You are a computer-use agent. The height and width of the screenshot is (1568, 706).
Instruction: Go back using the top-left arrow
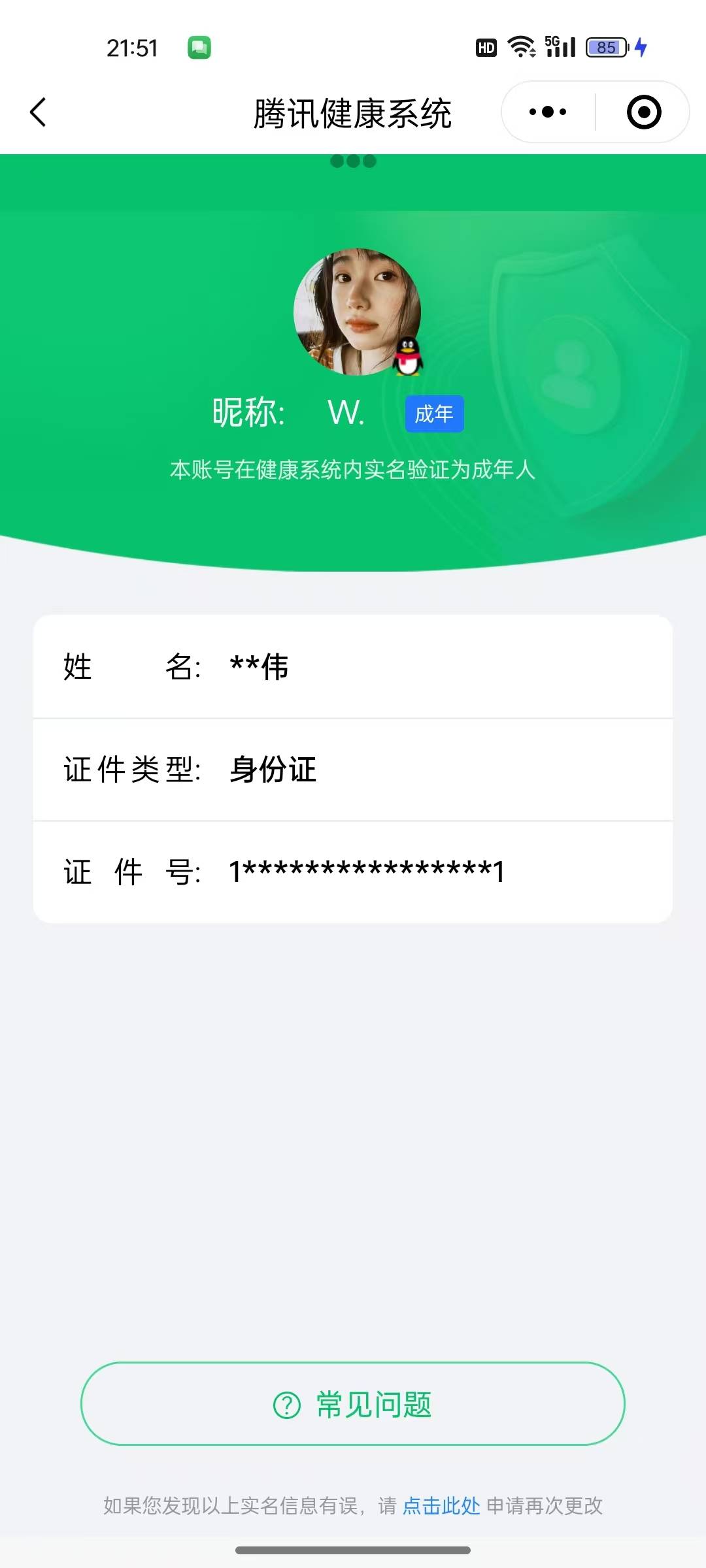tap(39, 112)
